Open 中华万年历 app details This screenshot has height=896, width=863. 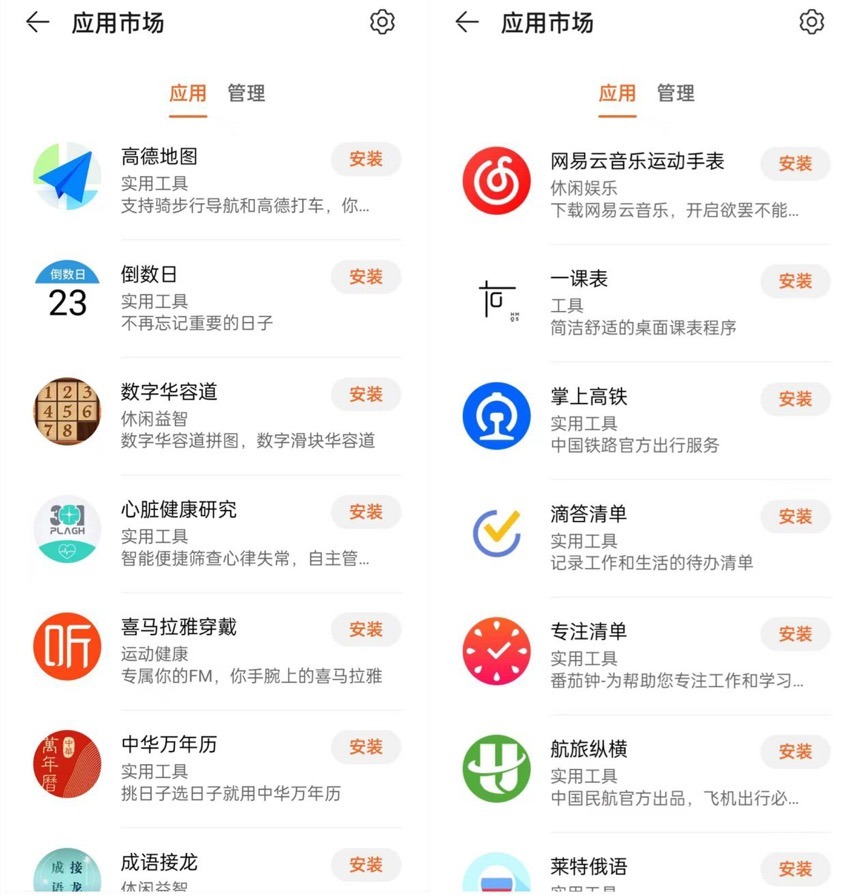coord(169,746)
